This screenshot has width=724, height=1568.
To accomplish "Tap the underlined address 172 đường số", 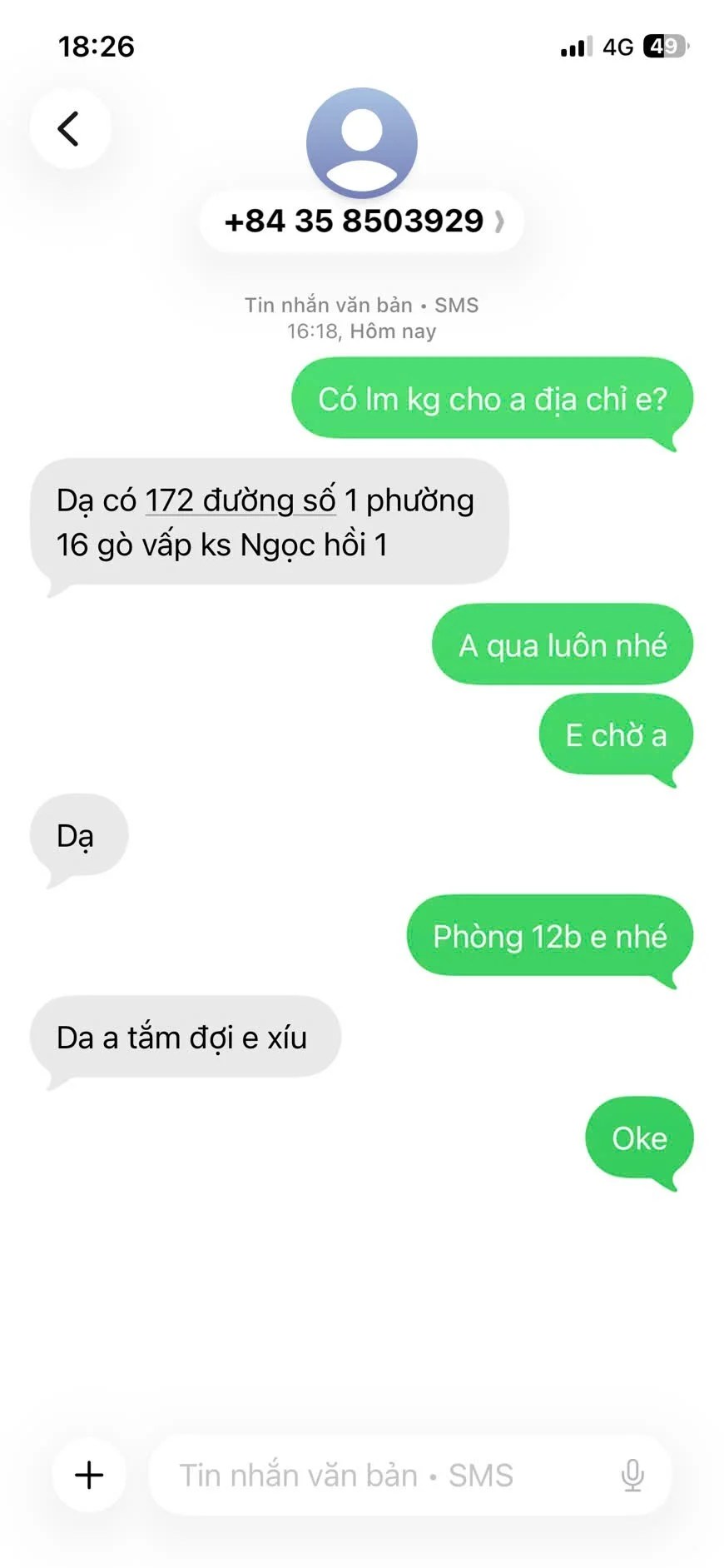I will coord(240,500).
